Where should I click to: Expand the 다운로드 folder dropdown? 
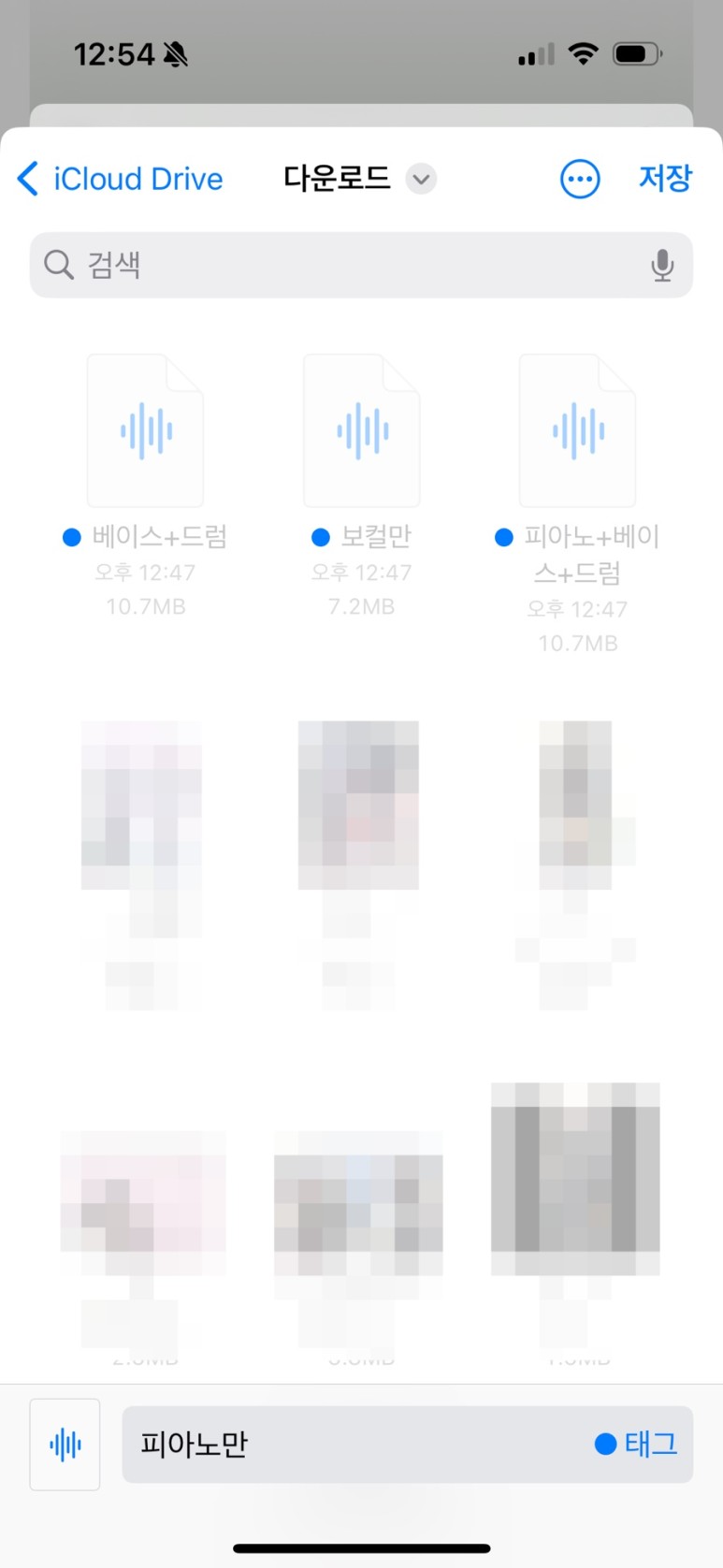(421, 179)
